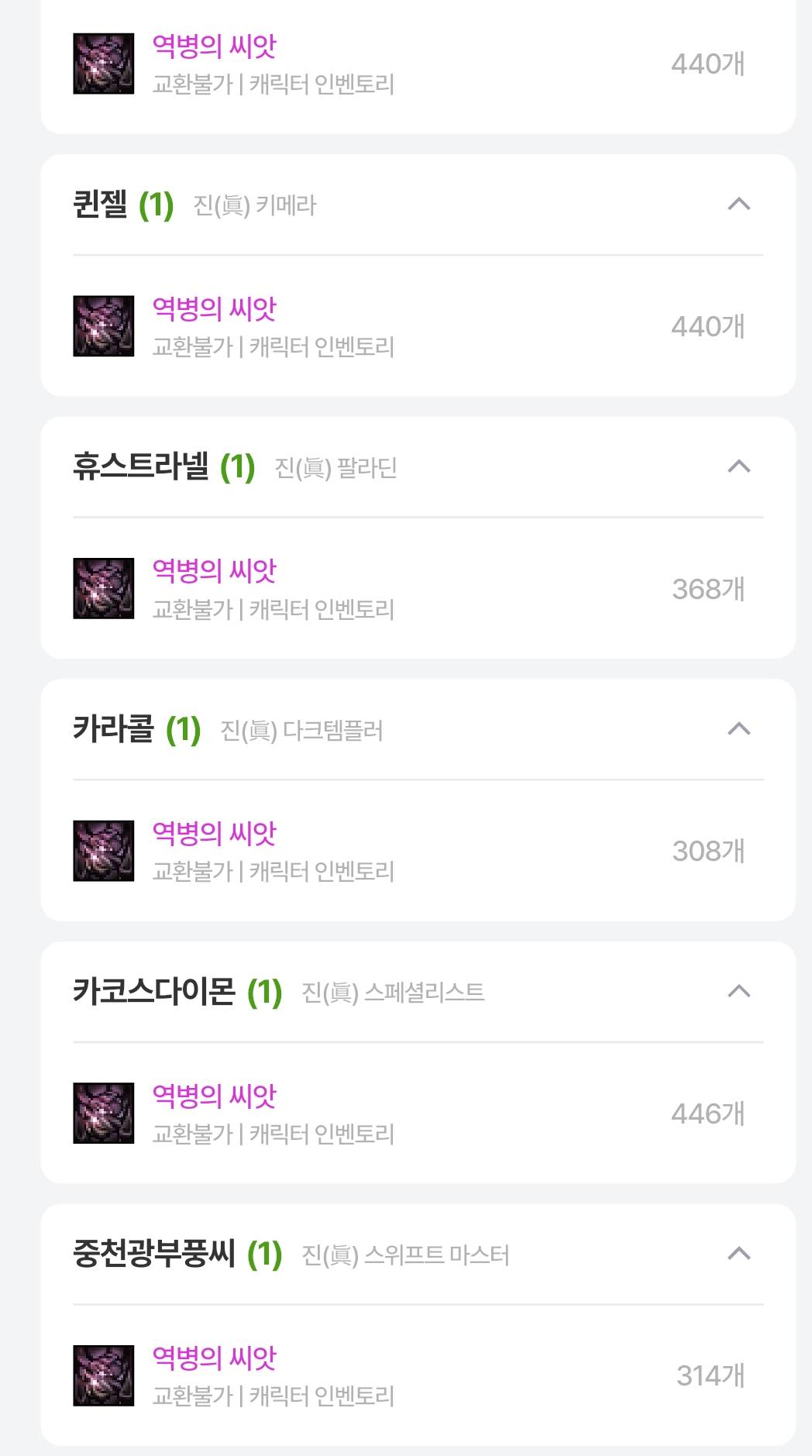View 역병의 씨앗 item under 카라콜

[215, 834]
